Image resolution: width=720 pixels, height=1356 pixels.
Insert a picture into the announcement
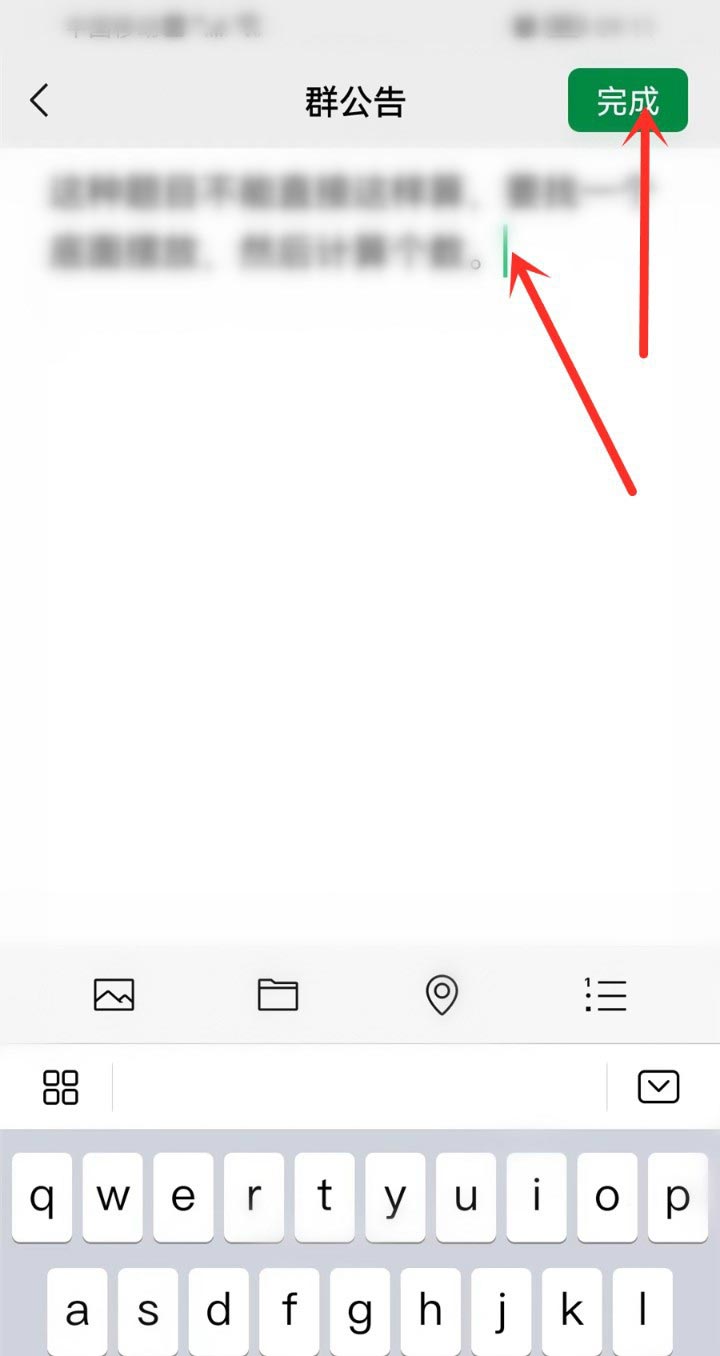[x=114, y=995]
